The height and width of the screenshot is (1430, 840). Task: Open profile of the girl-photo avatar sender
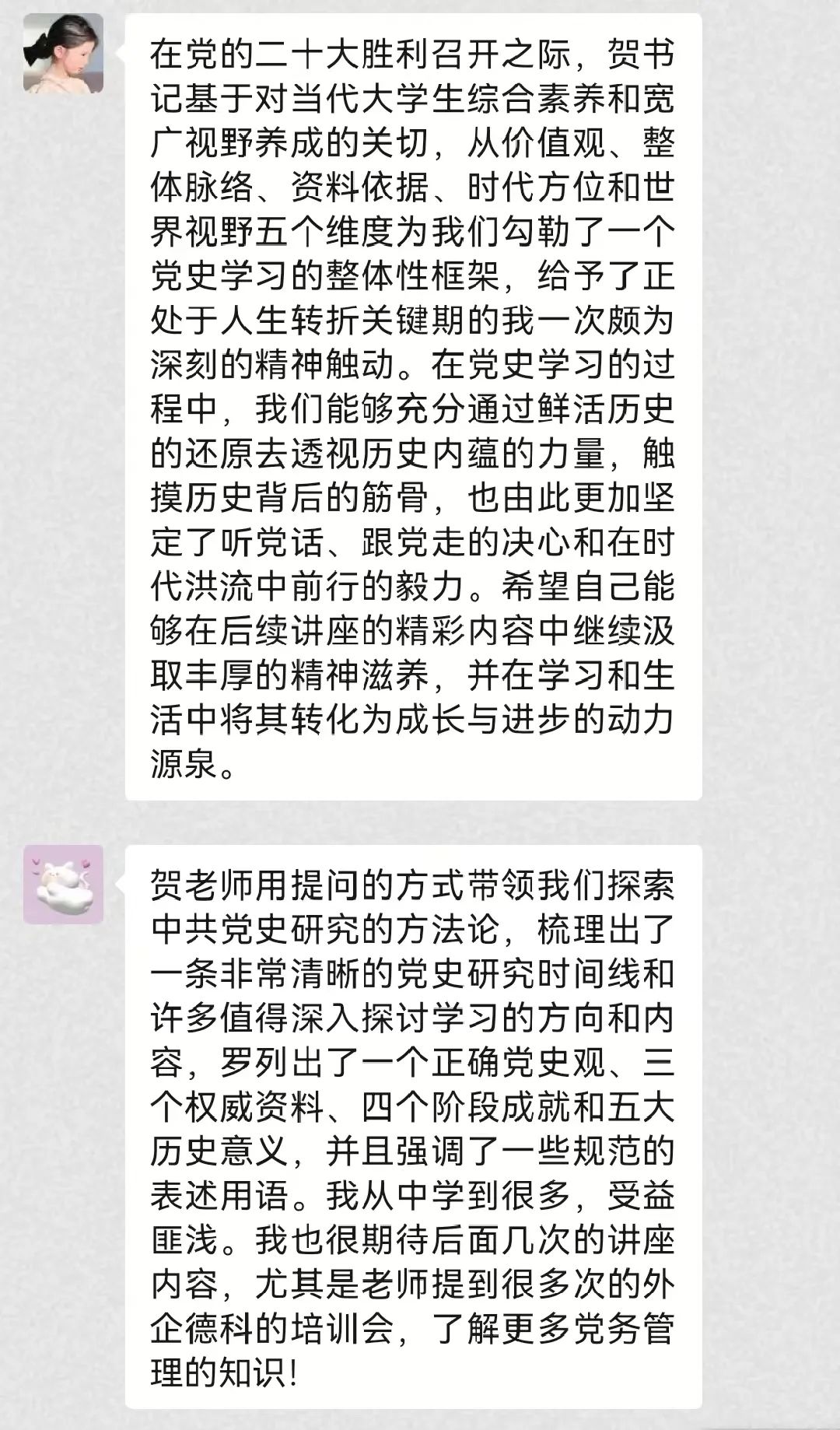click(63, 54)
